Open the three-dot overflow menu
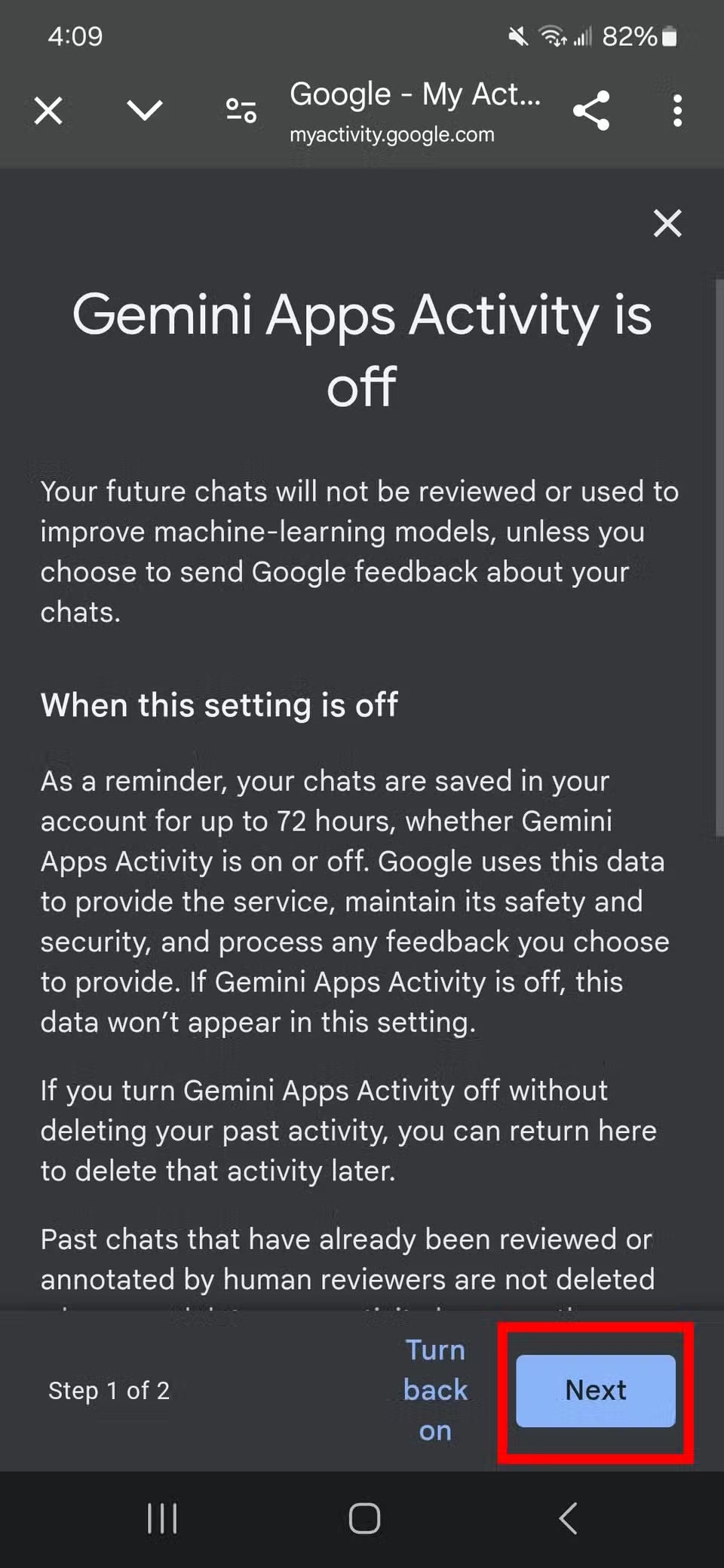724x1568 pixels. [677, 112]
